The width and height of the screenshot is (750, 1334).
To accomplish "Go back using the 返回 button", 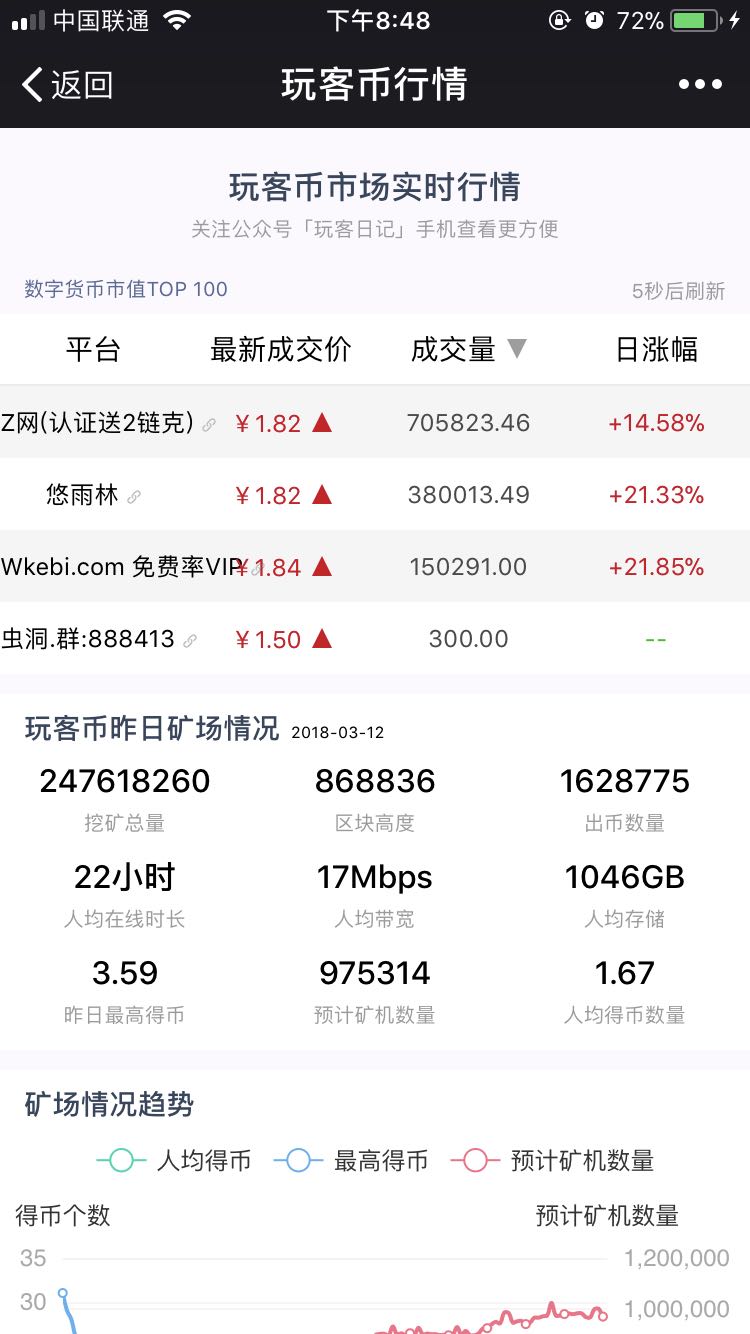I will pyautogui.click(x=67, y=85).
